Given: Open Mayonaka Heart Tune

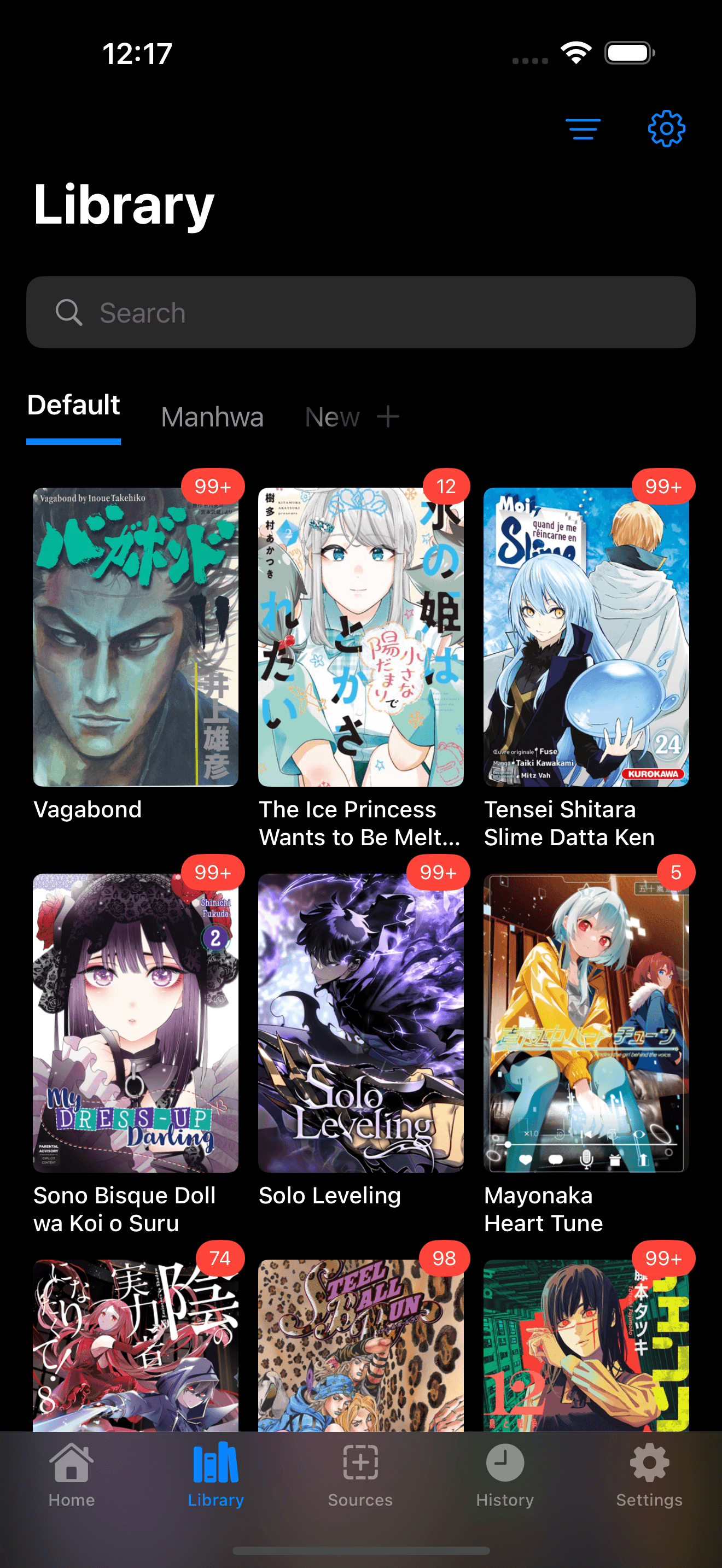Looking at the screenshot, I should 586,1022.
